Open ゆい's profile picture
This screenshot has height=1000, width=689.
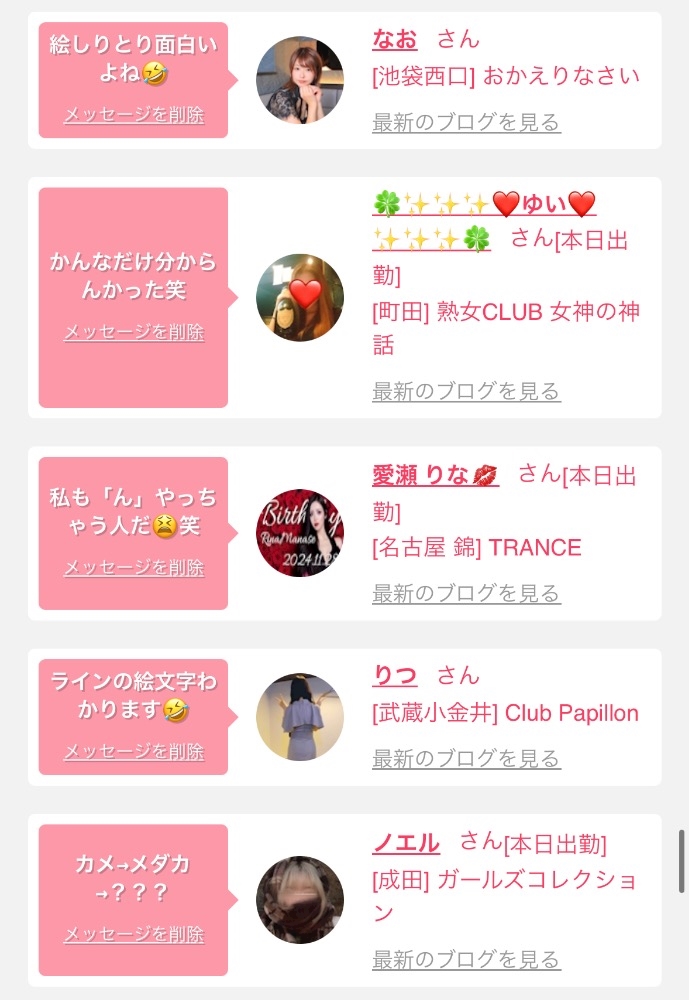pyautogui.click(x=300, y=297)
